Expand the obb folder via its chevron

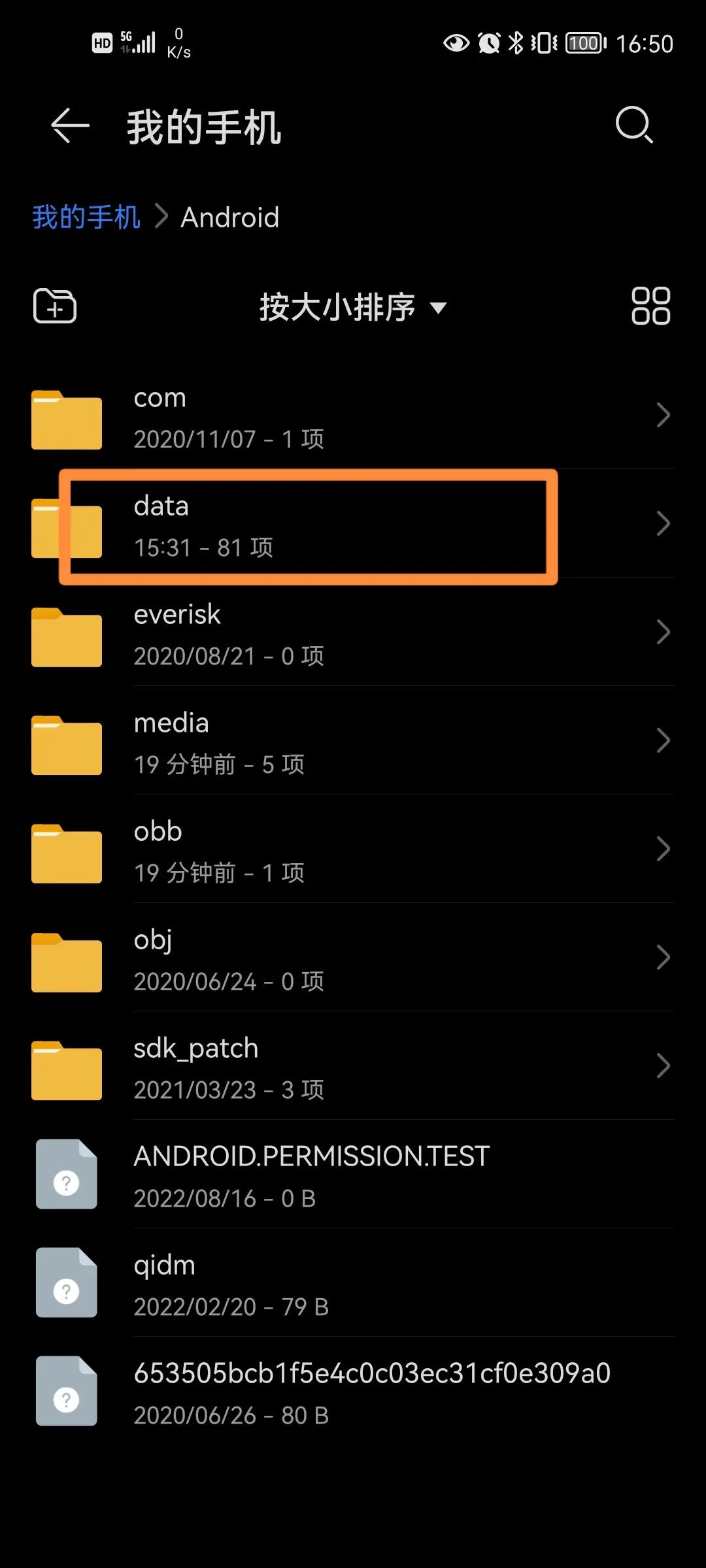pos(662,849)
